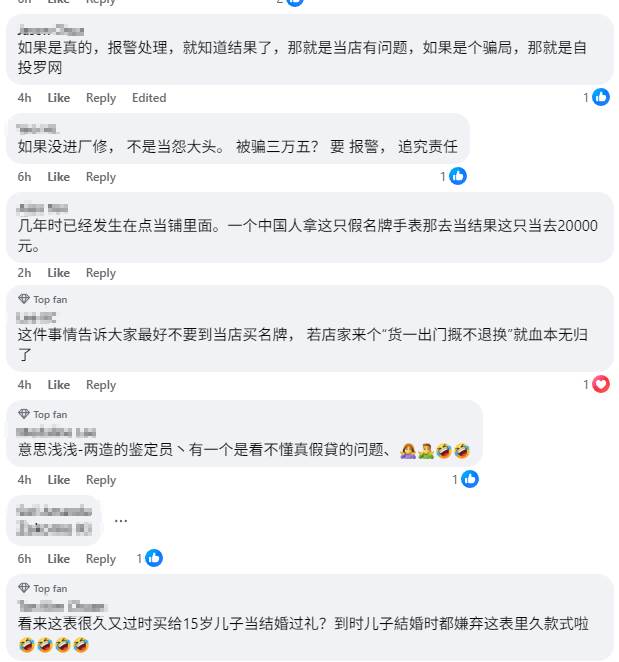The width and height of the screenshot is (619, 662).
Task: Like the comment starting 如果是真的
Action: [x=59, y=98]
